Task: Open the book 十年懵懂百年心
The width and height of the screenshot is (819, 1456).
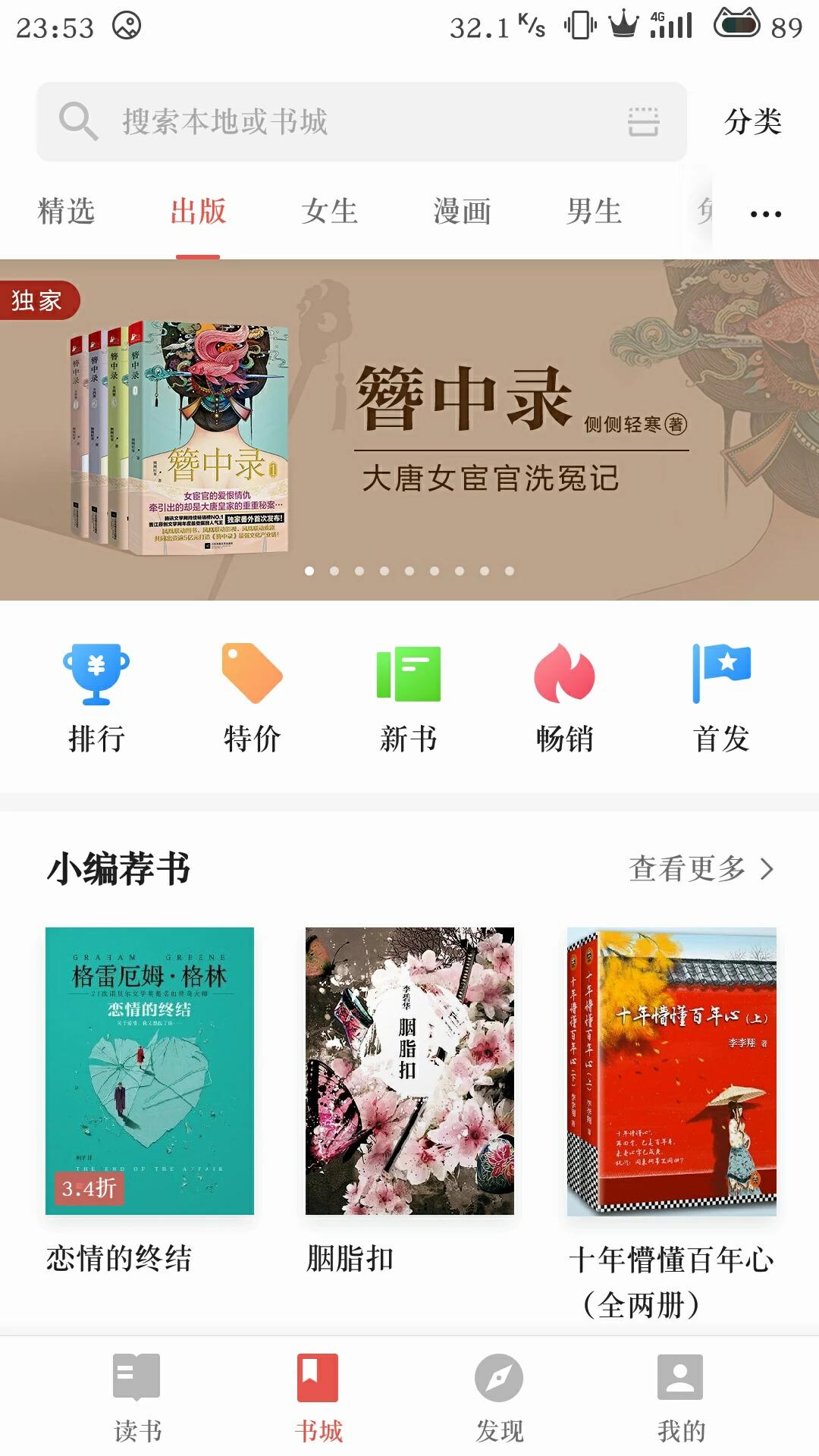Action: [x=671, y=1071]
